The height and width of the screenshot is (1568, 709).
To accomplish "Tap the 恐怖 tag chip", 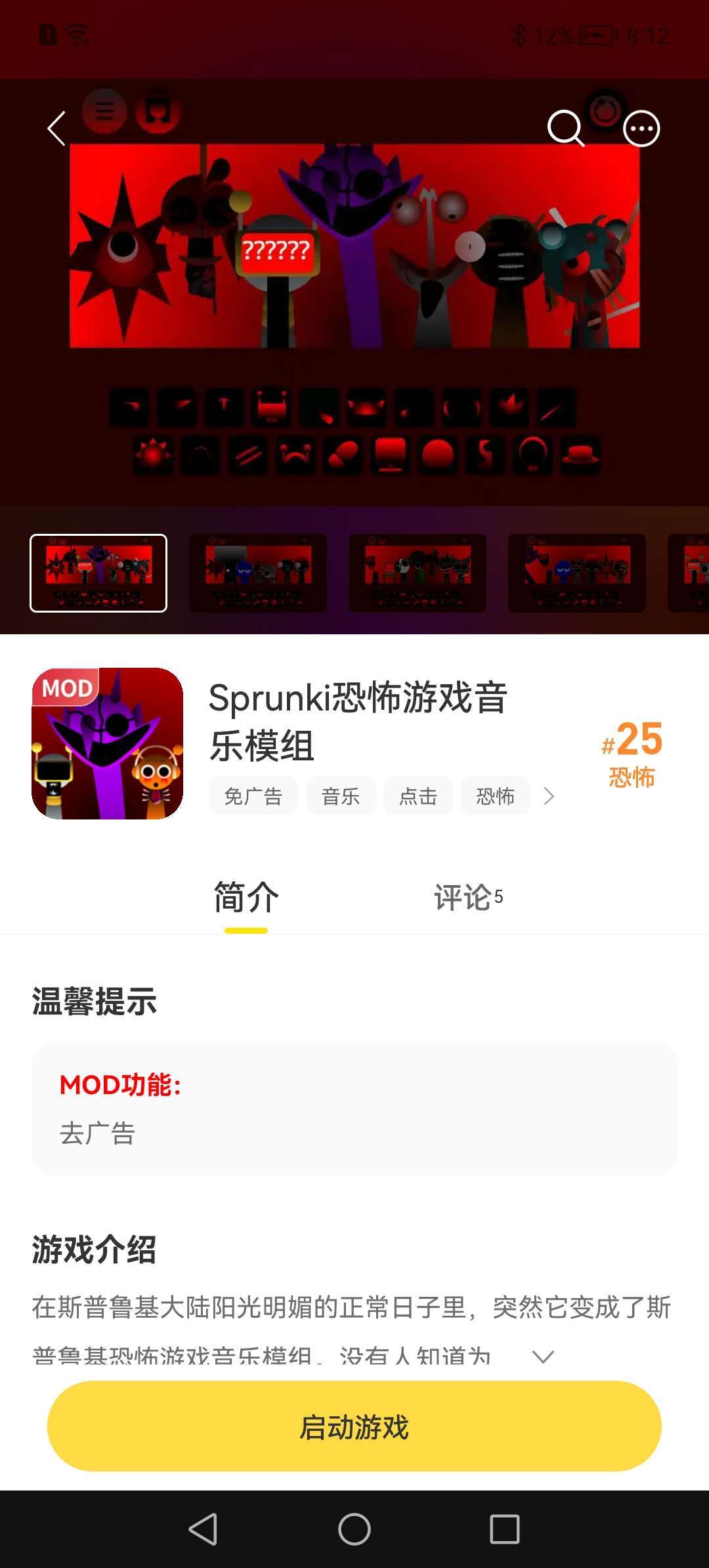I will (495, 796).
